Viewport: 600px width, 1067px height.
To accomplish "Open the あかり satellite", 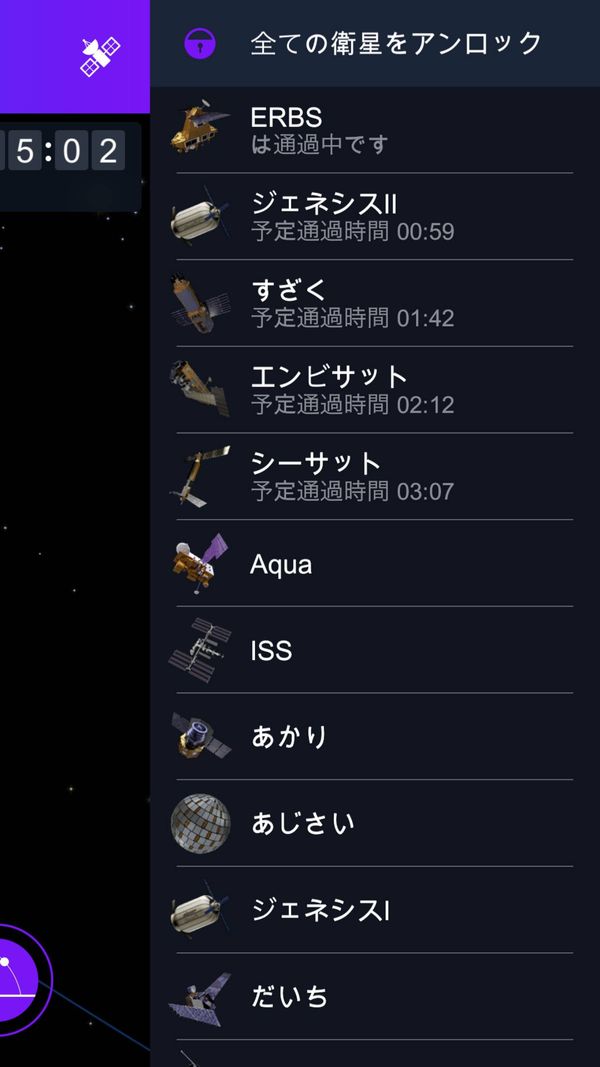I will (x=375, y=736).
